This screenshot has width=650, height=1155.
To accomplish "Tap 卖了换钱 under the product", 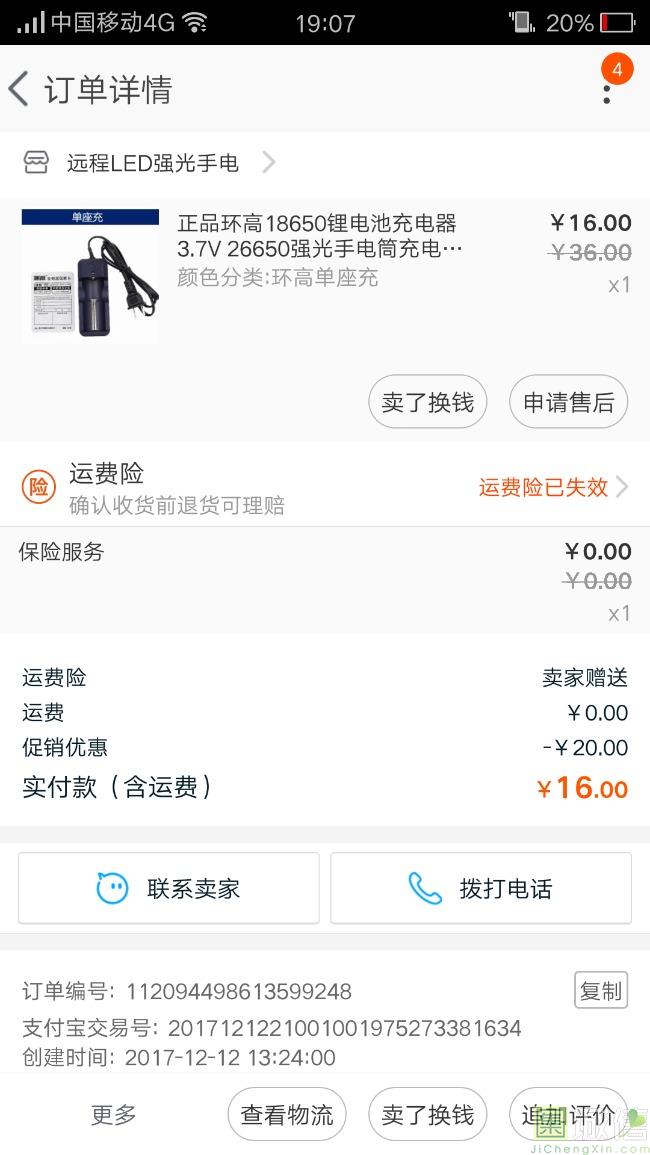I will pos(428,403).
